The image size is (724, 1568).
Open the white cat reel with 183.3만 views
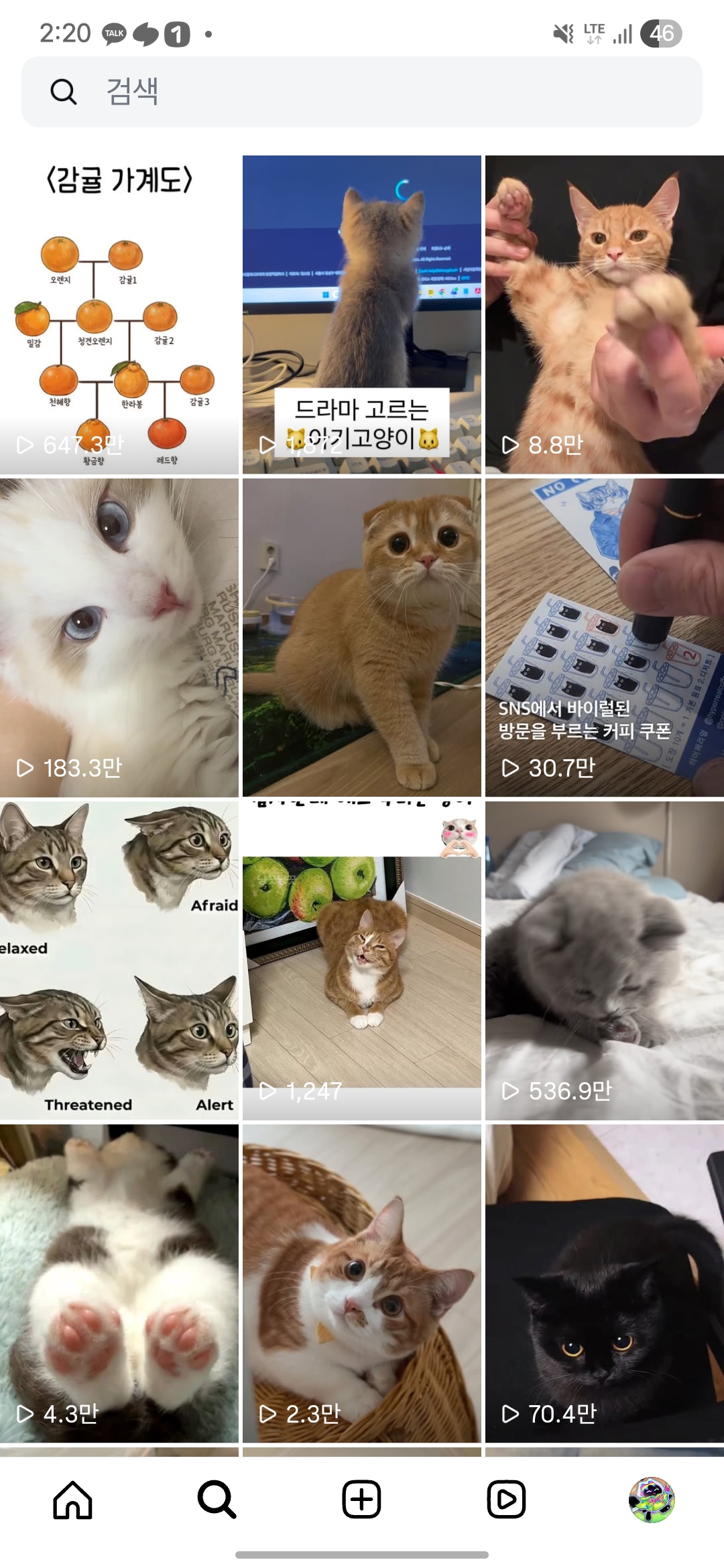coord(119,637)
